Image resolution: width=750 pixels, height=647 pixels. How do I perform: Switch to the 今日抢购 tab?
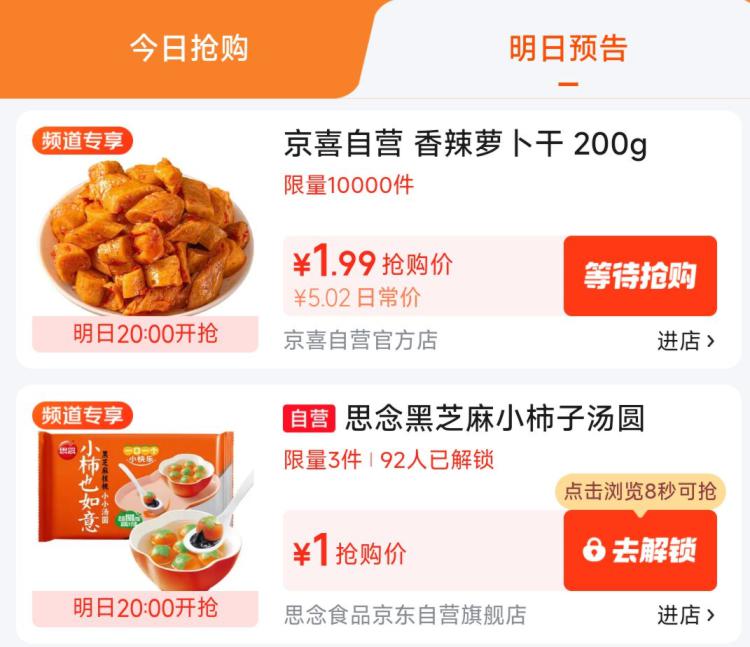(x=188, y=48)
